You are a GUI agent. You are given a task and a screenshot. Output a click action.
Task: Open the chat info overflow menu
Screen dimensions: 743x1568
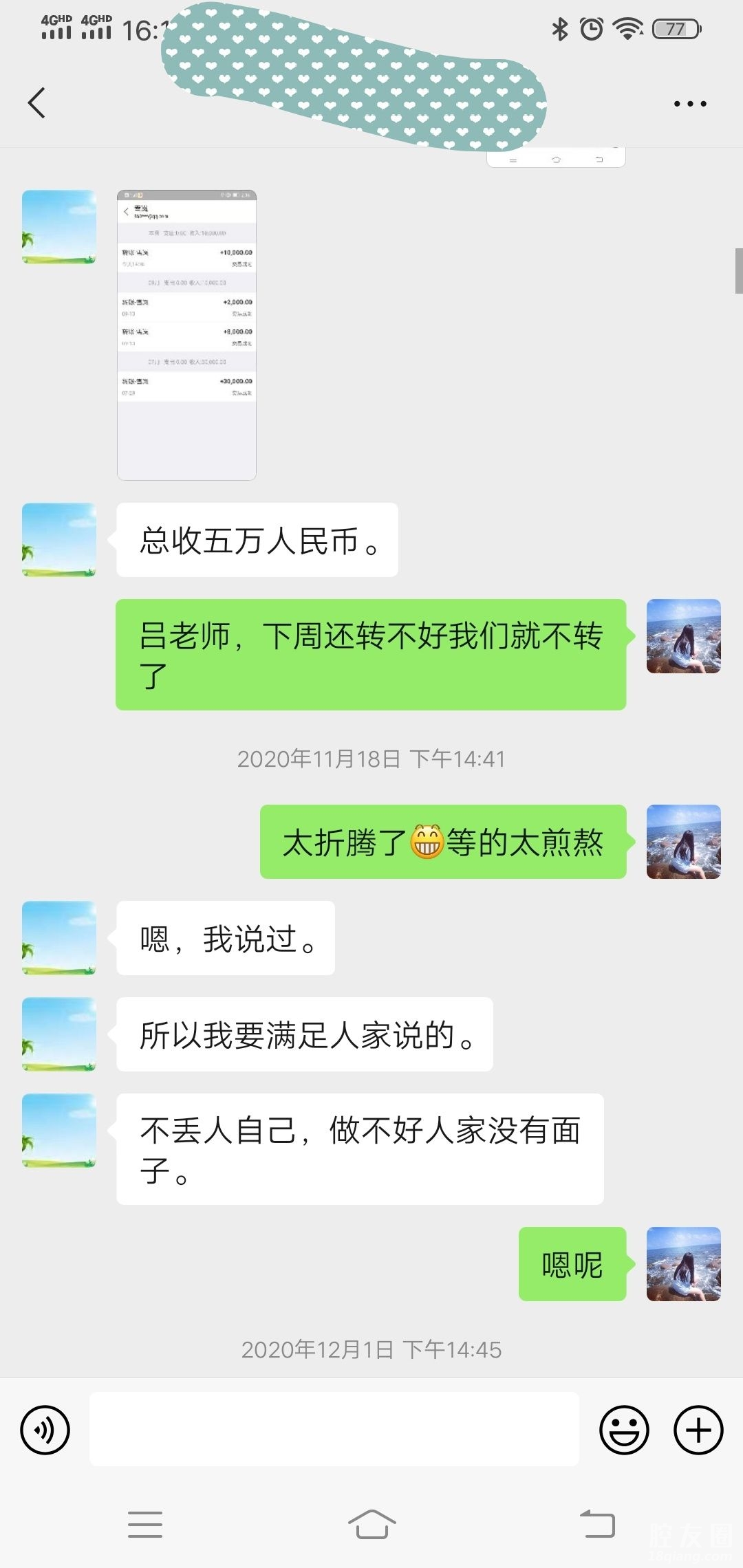pos(689,104)
